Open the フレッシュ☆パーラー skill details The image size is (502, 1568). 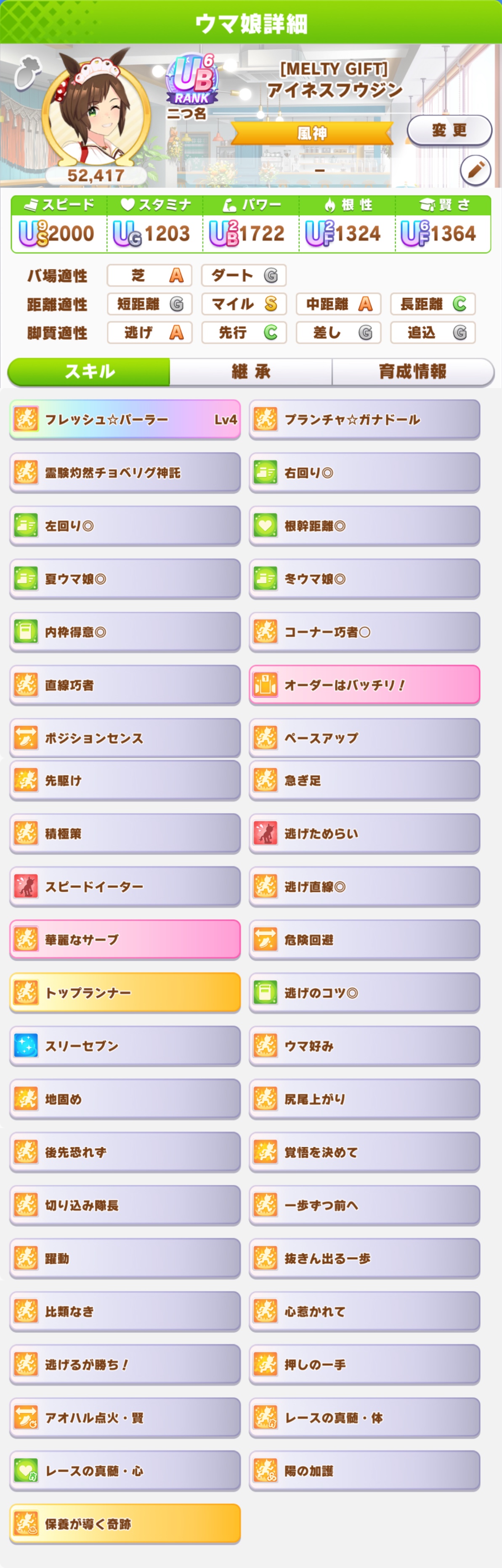point(125,419)
